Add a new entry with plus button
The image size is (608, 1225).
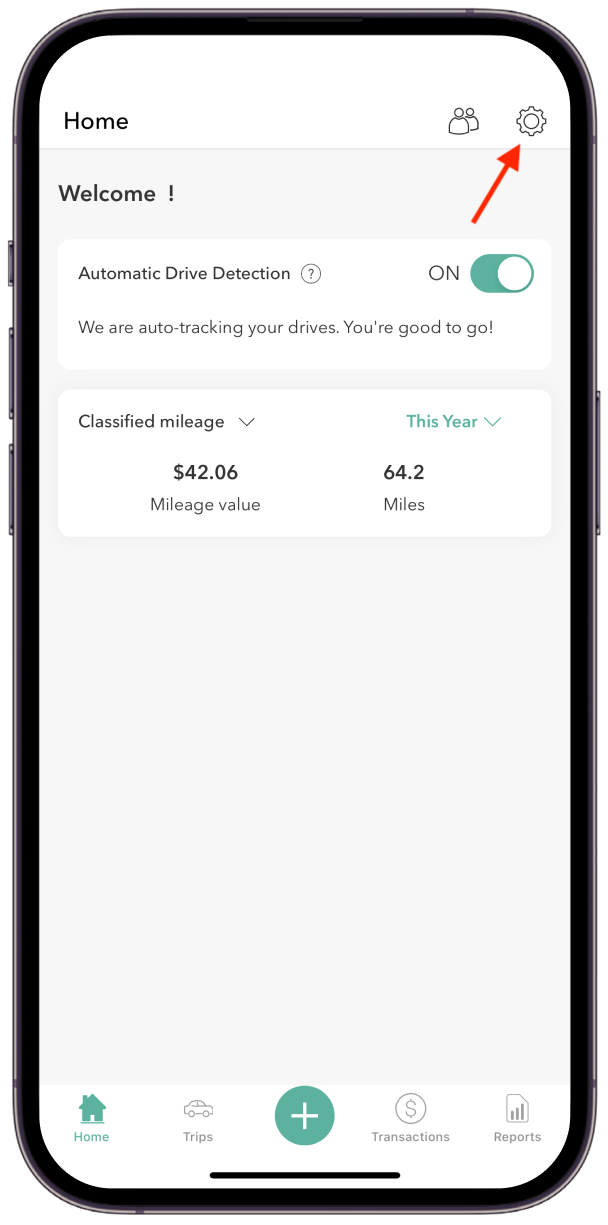305,1115
